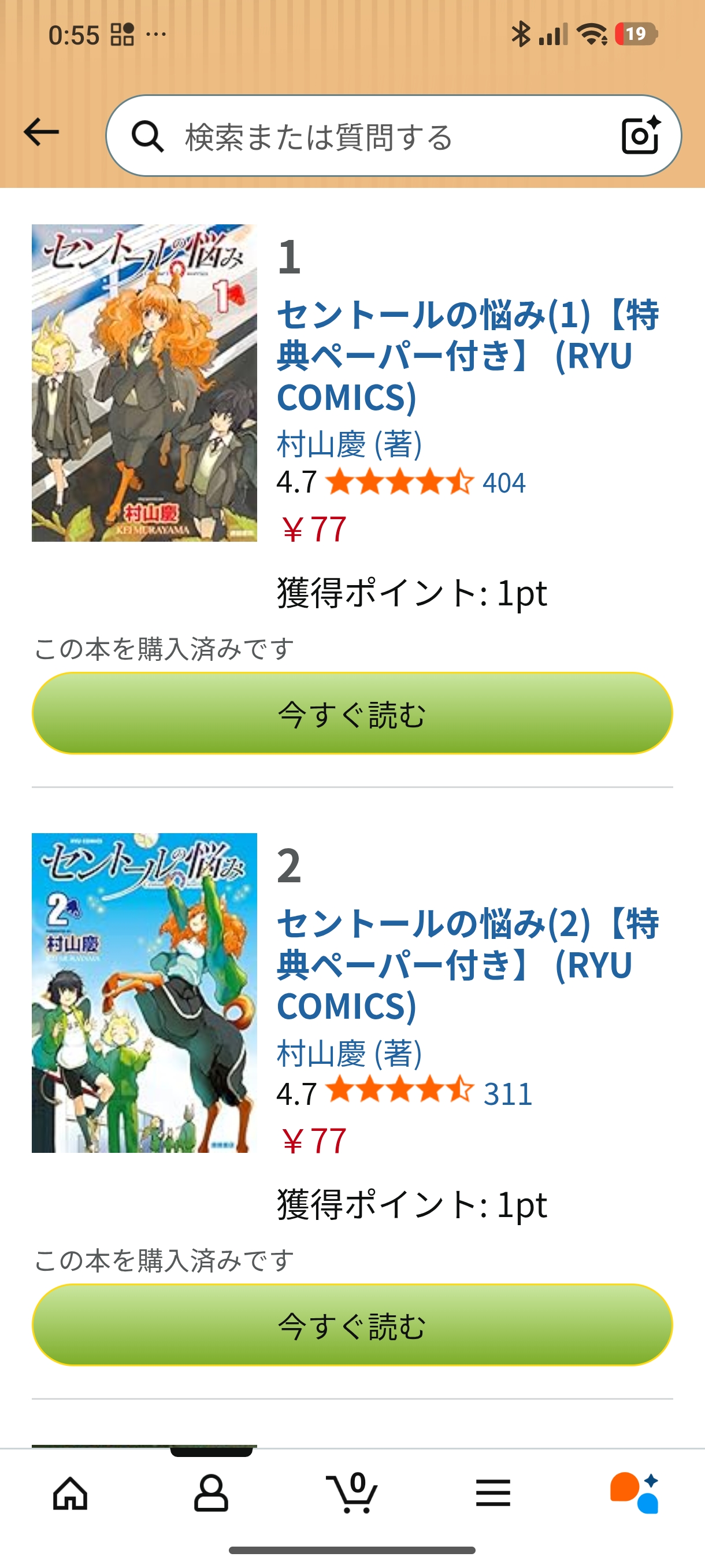This screenshot has height=1568, width=705.
Task: Open the camera lens search icon
Action: click(x=640, y=135)
